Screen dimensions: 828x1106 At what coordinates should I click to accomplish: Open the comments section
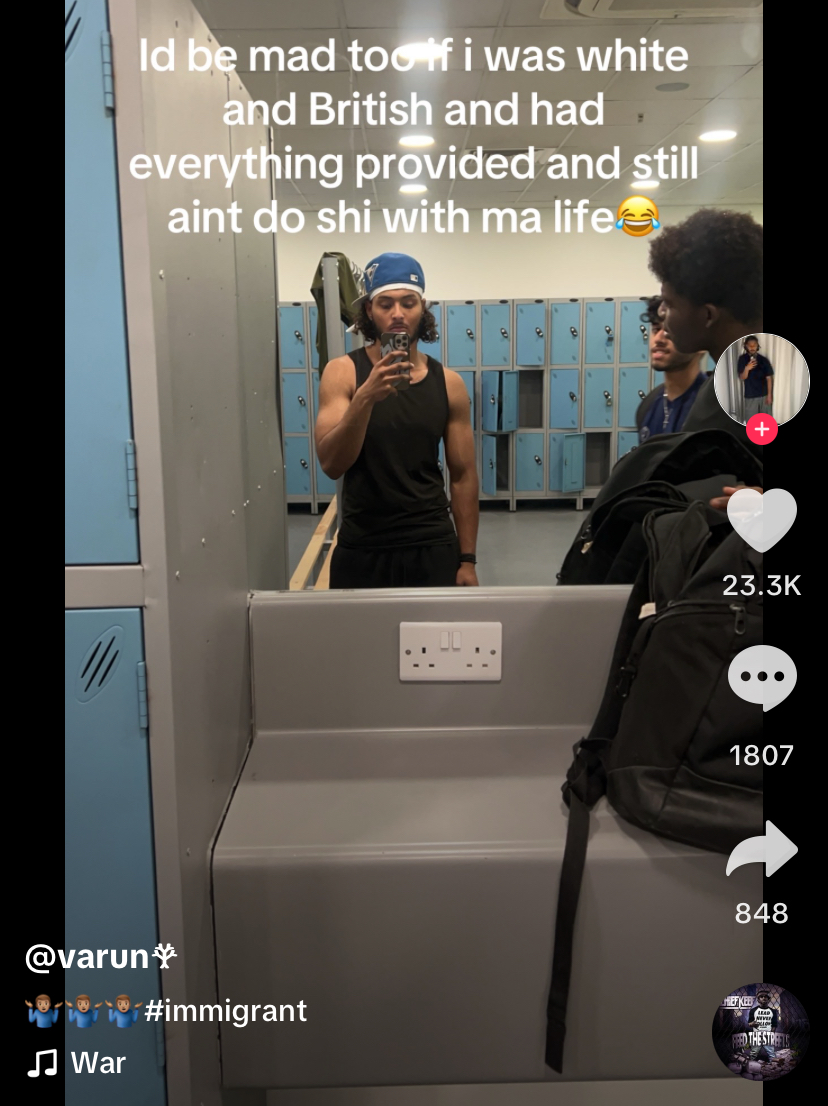coord(761,678)
